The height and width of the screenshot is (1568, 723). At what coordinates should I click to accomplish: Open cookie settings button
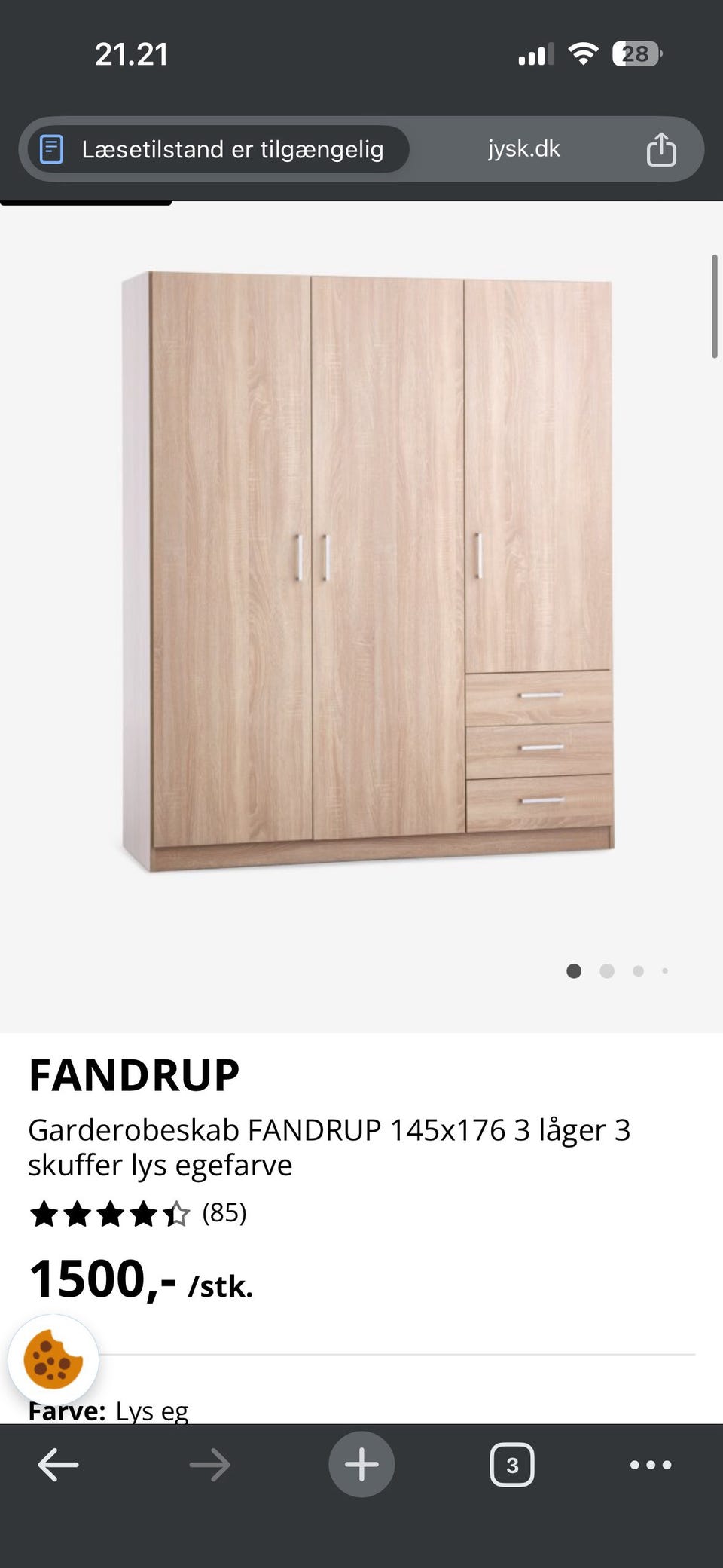click(53, 1360)
